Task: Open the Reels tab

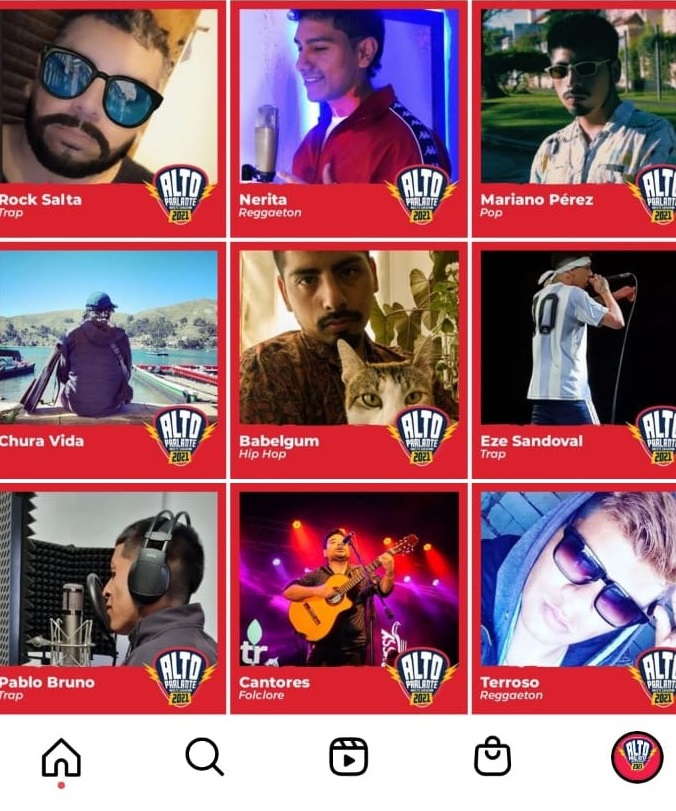Action: tap(348, 757)
